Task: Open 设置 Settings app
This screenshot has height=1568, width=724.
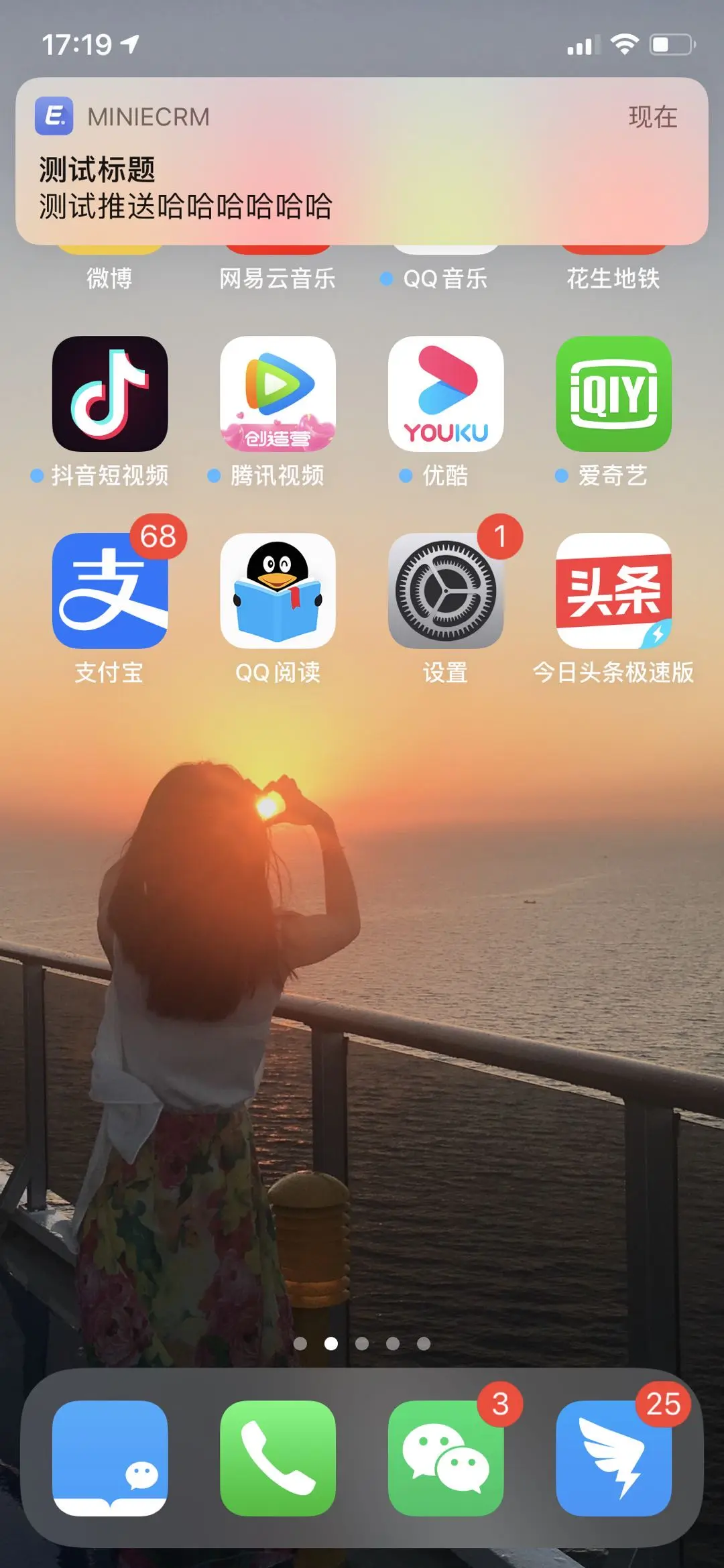Action: coord(446,591)
